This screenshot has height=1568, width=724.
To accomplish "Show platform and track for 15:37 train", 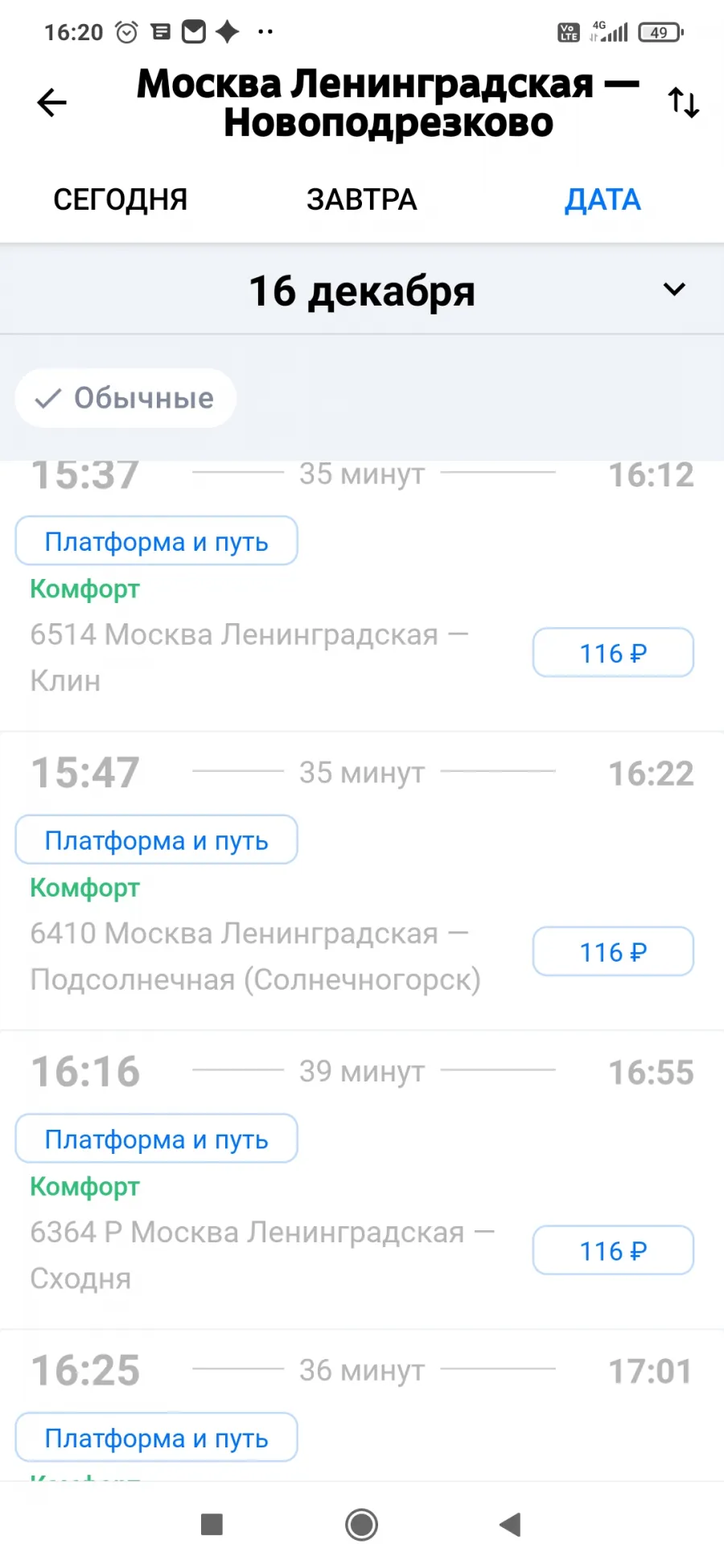I will [156, 541].
